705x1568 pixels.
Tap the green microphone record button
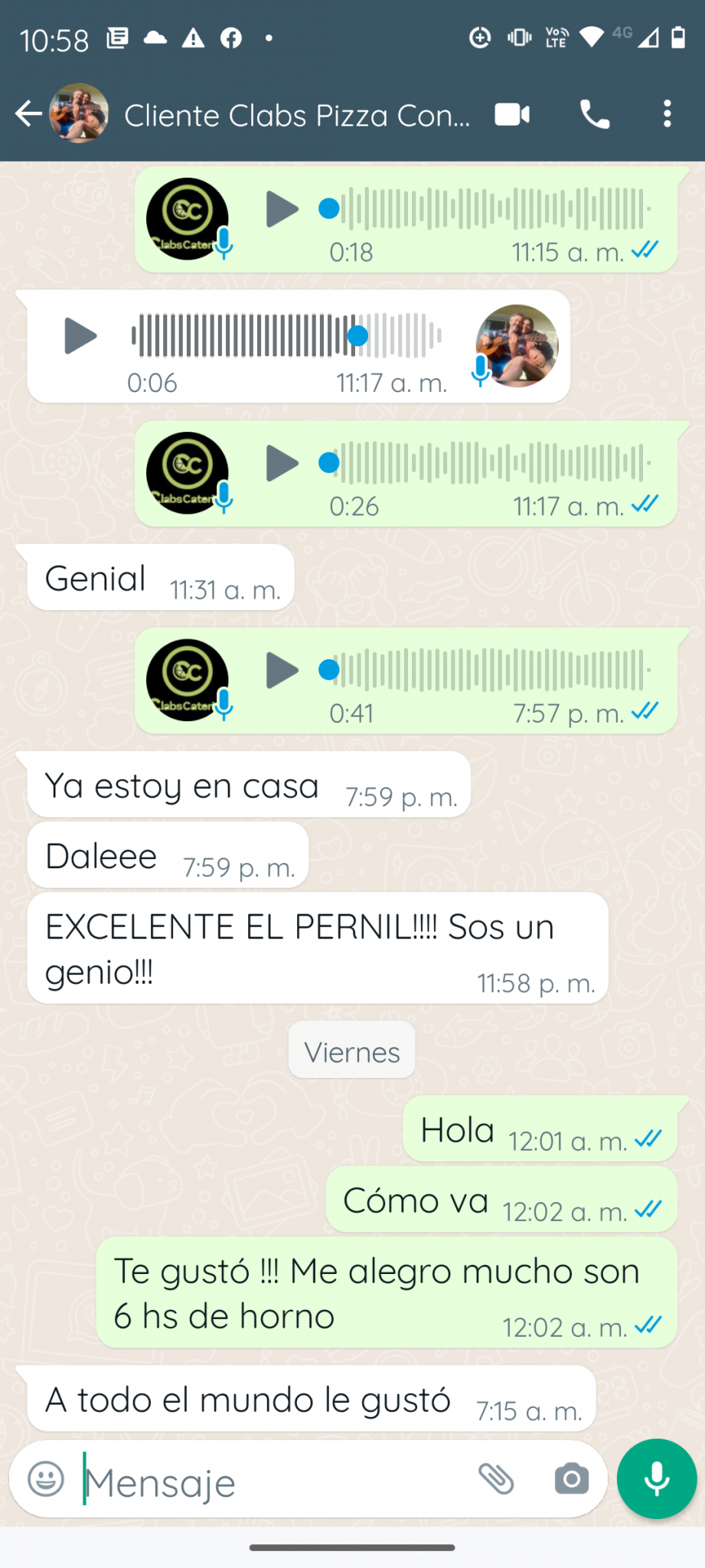(657, 1478)
